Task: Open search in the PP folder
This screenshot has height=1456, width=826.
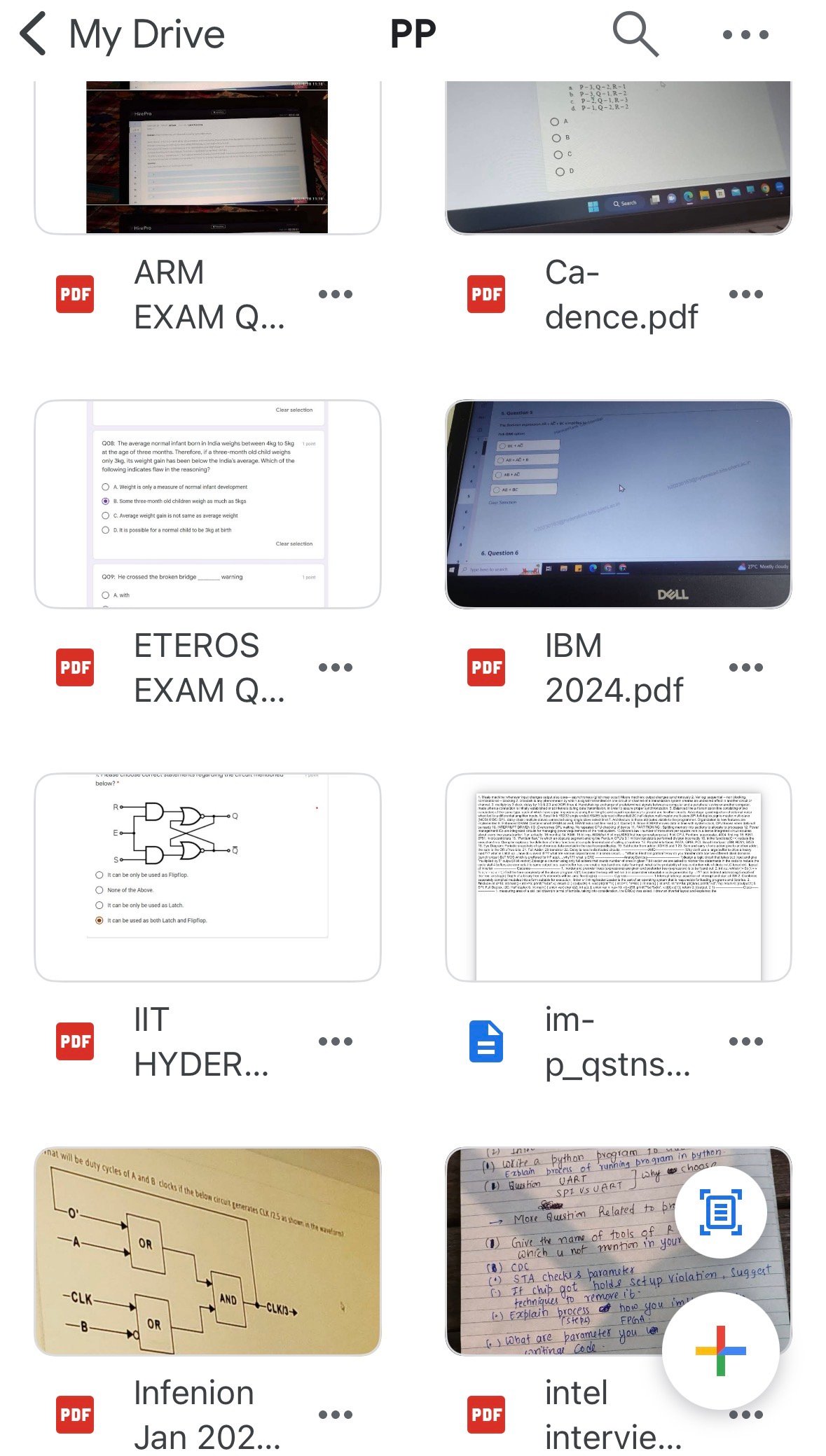Action: pyautogui.click(x=635, y=34)
